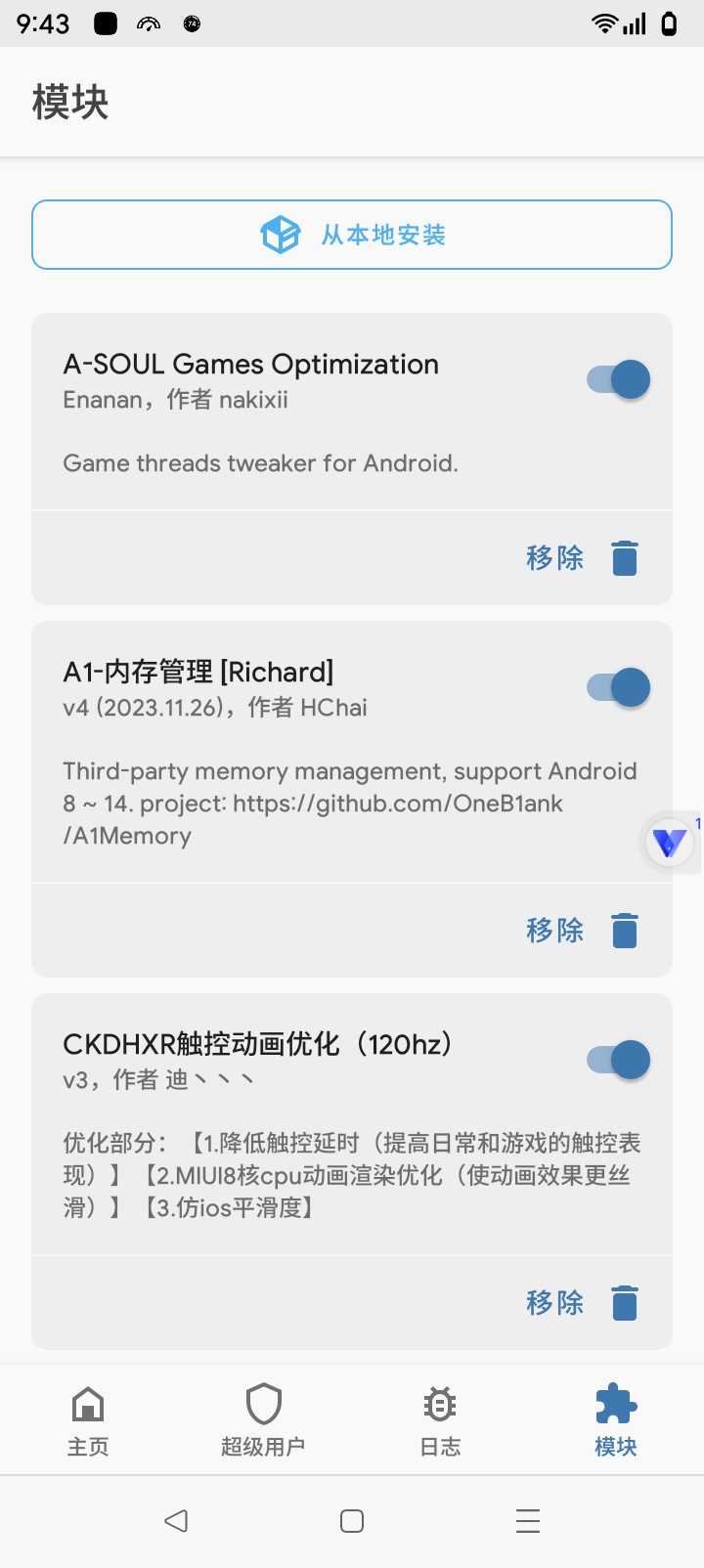Screen dimensions: 704x1568
Task: Remove the A-SOUL Games Optimization module
Action: (x=581, y=558)
